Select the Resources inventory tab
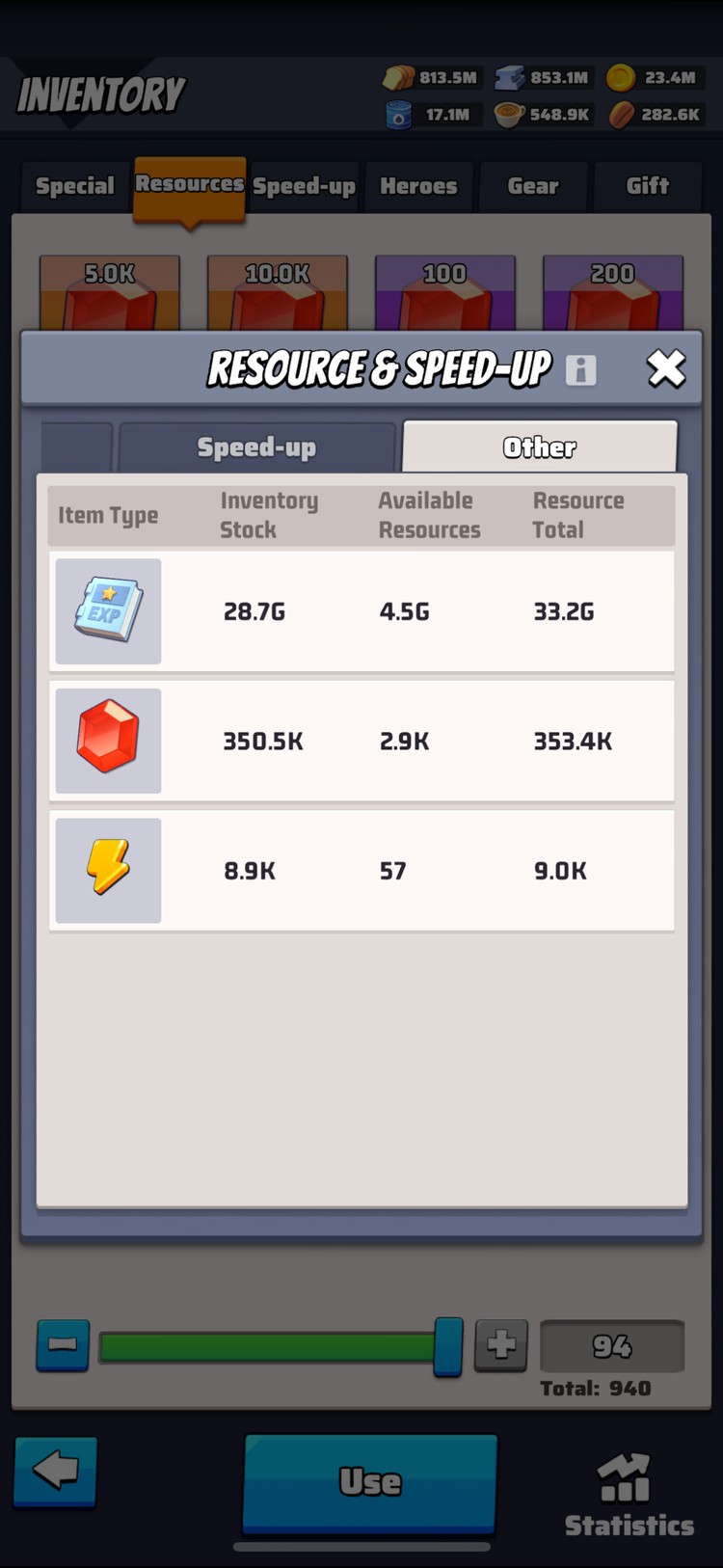The image size is (723, 1568). coord(190,186)
